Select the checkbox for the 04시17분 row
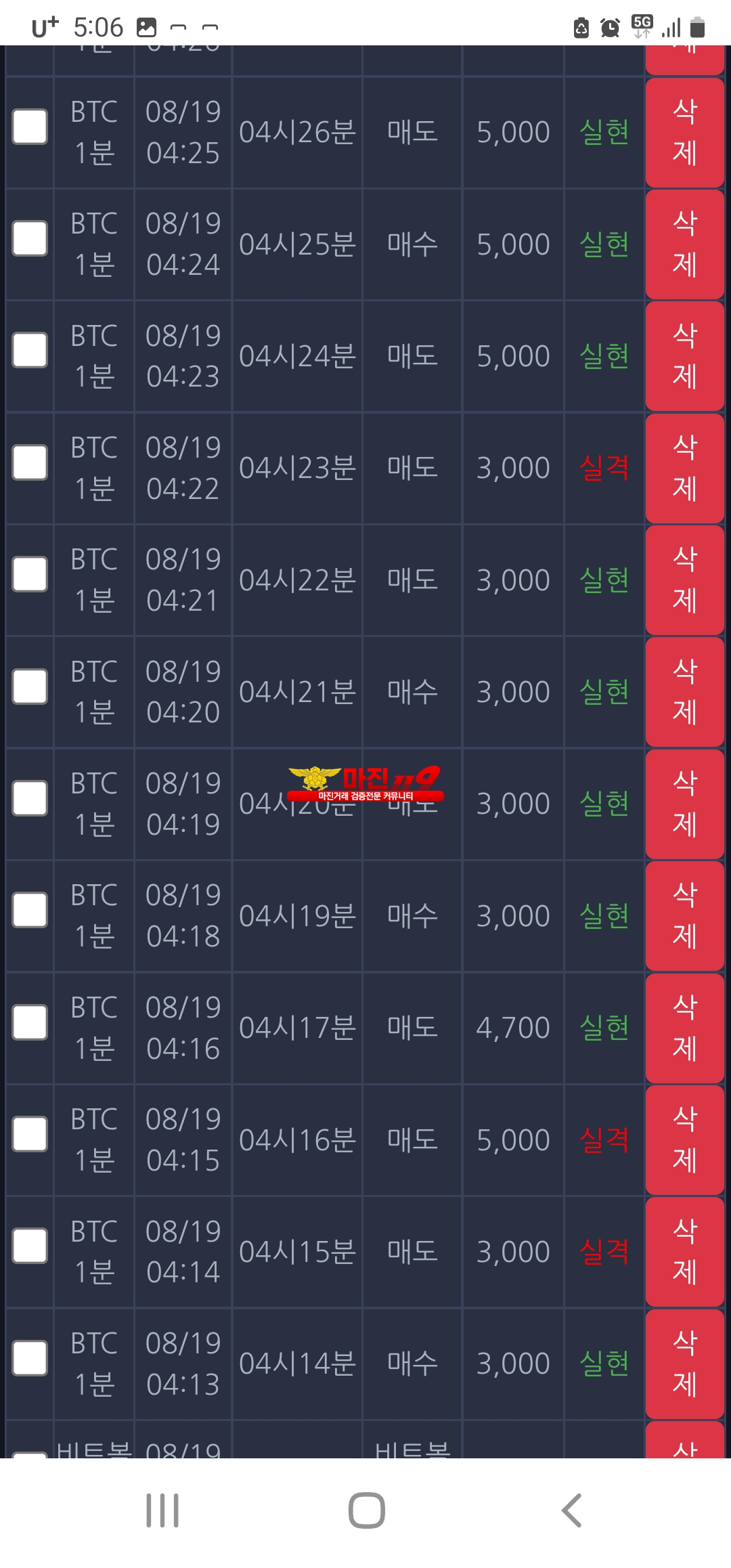The image size is (731, 1568). click(x=30, y=1022)
